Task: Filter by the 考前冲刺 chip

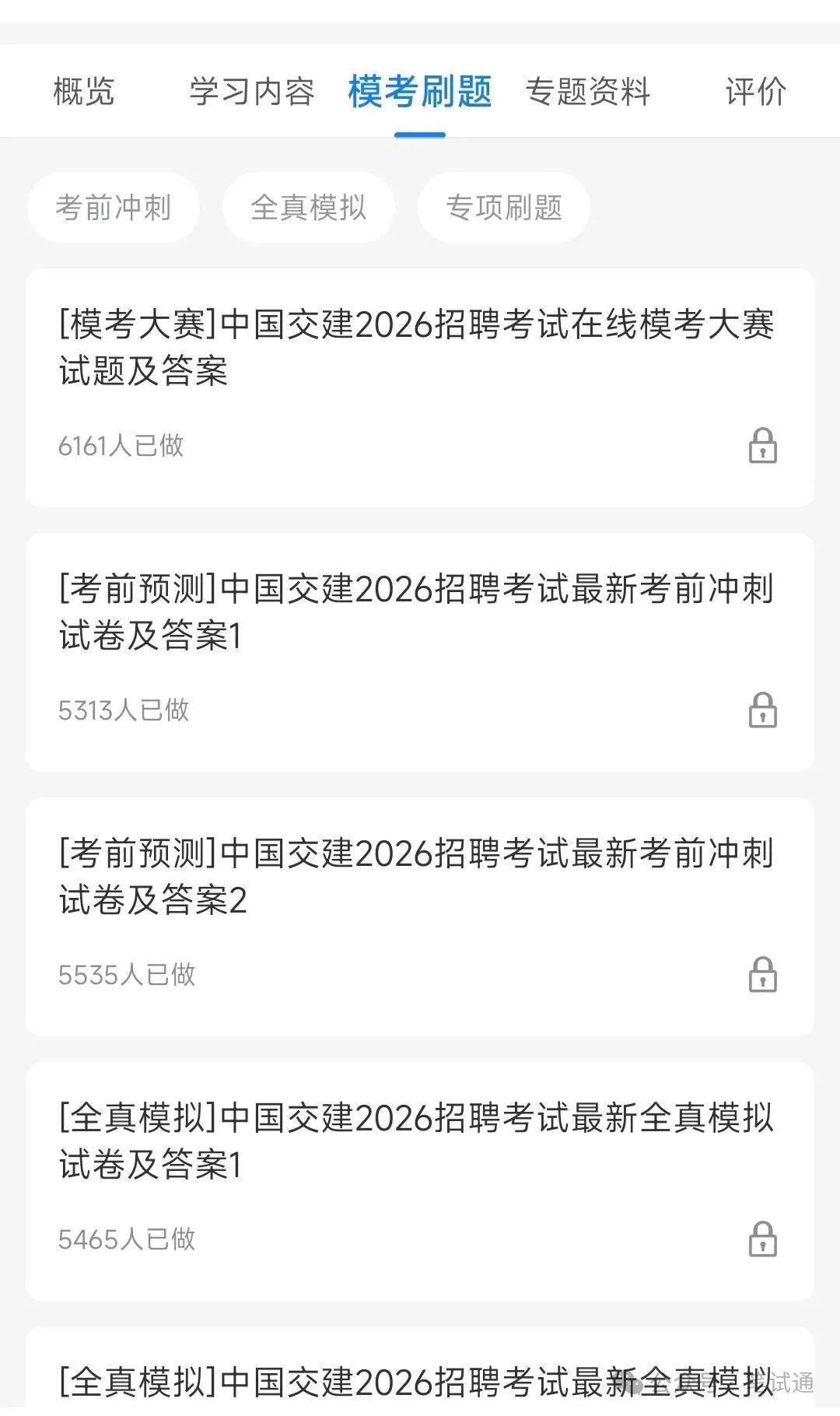Action: point(114,208)
